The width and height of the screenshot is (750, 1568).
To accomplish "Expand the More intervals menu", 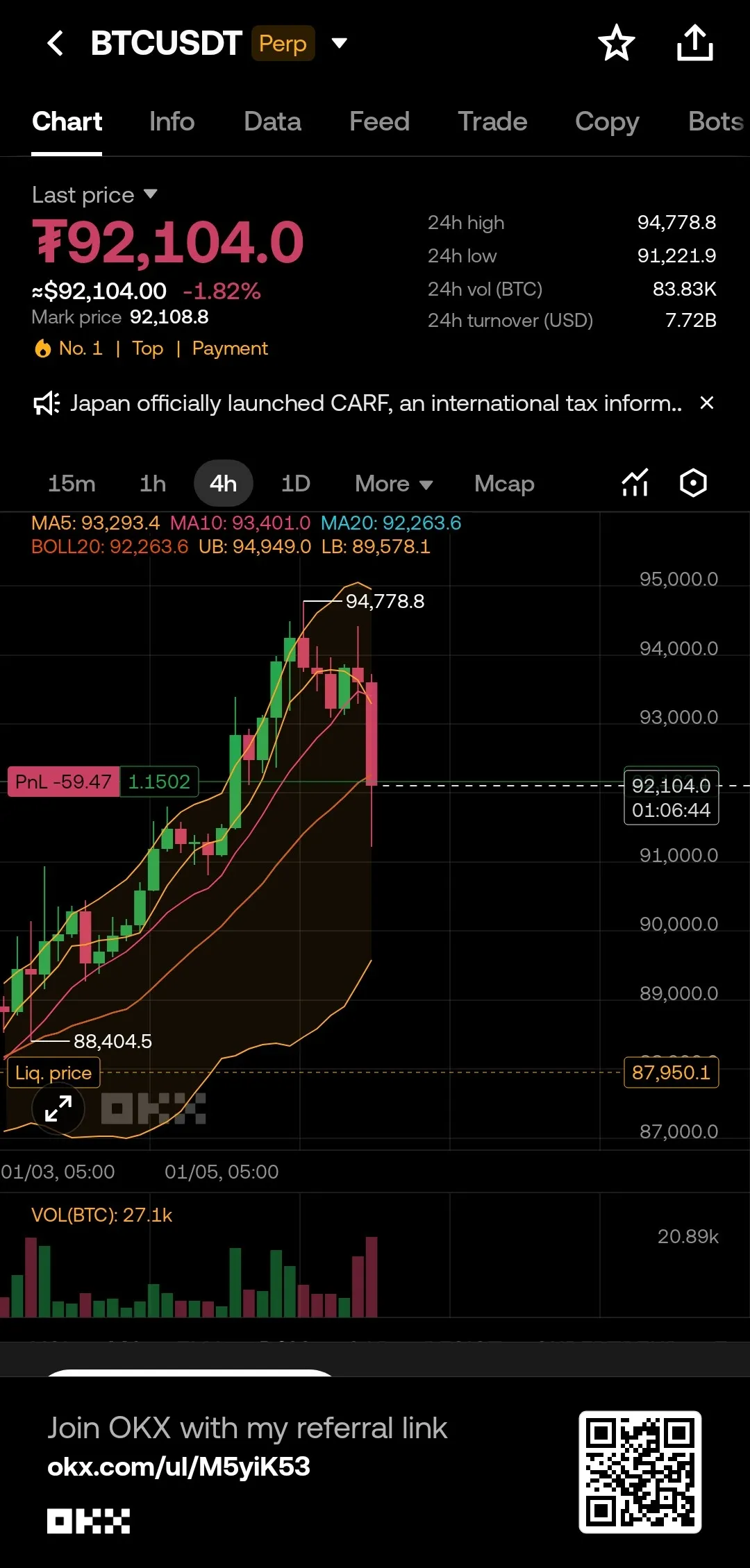I will (x=393, y=484).
